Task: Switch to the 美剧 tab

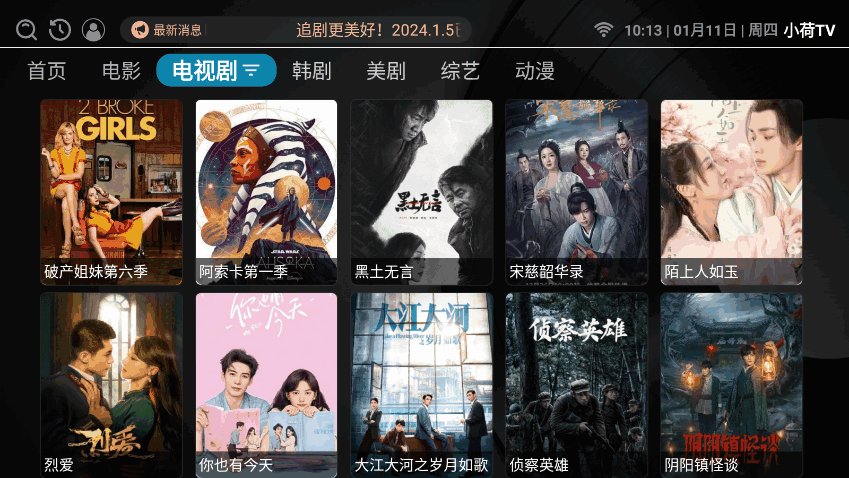Action: (x=386, y=71)
